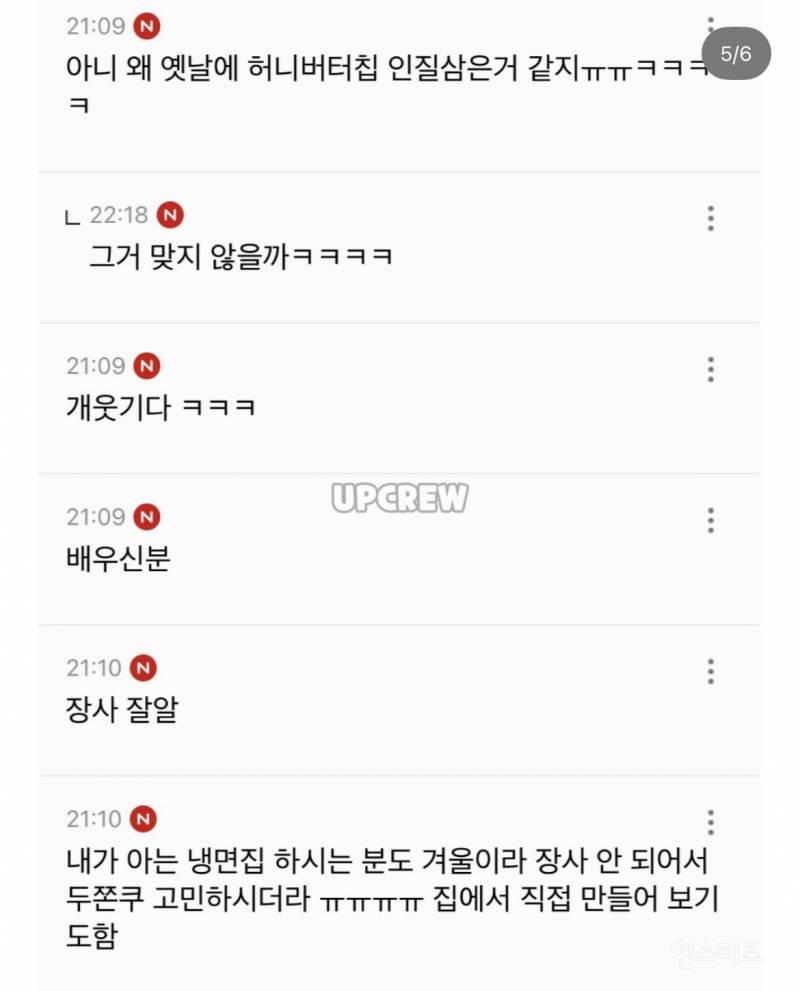This screenshot has height=991, width=800.
Task: Open the options menu for the 허니버터칩 comment
Action: (x=710, y=22)
